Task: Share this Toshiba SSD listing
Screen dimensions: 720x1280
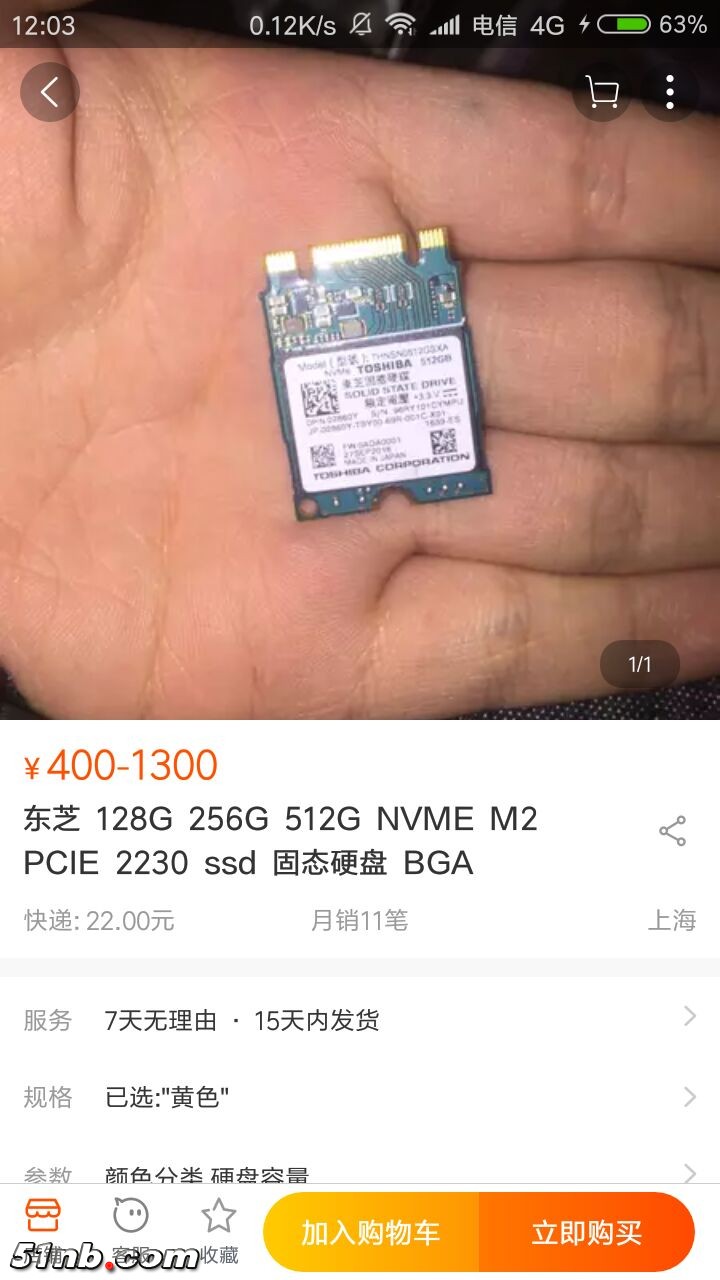Action: [672, 831]
